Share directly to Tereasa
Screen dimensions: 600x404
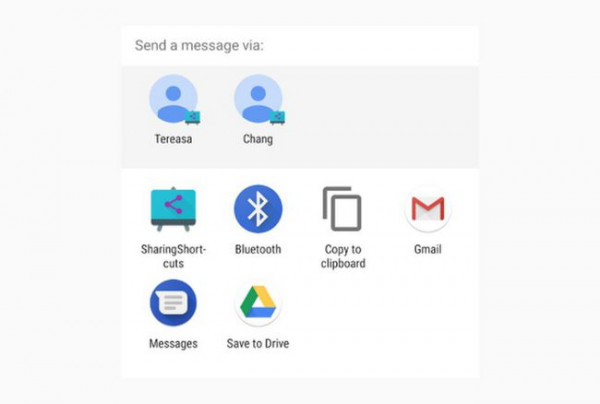click(173, 100)
